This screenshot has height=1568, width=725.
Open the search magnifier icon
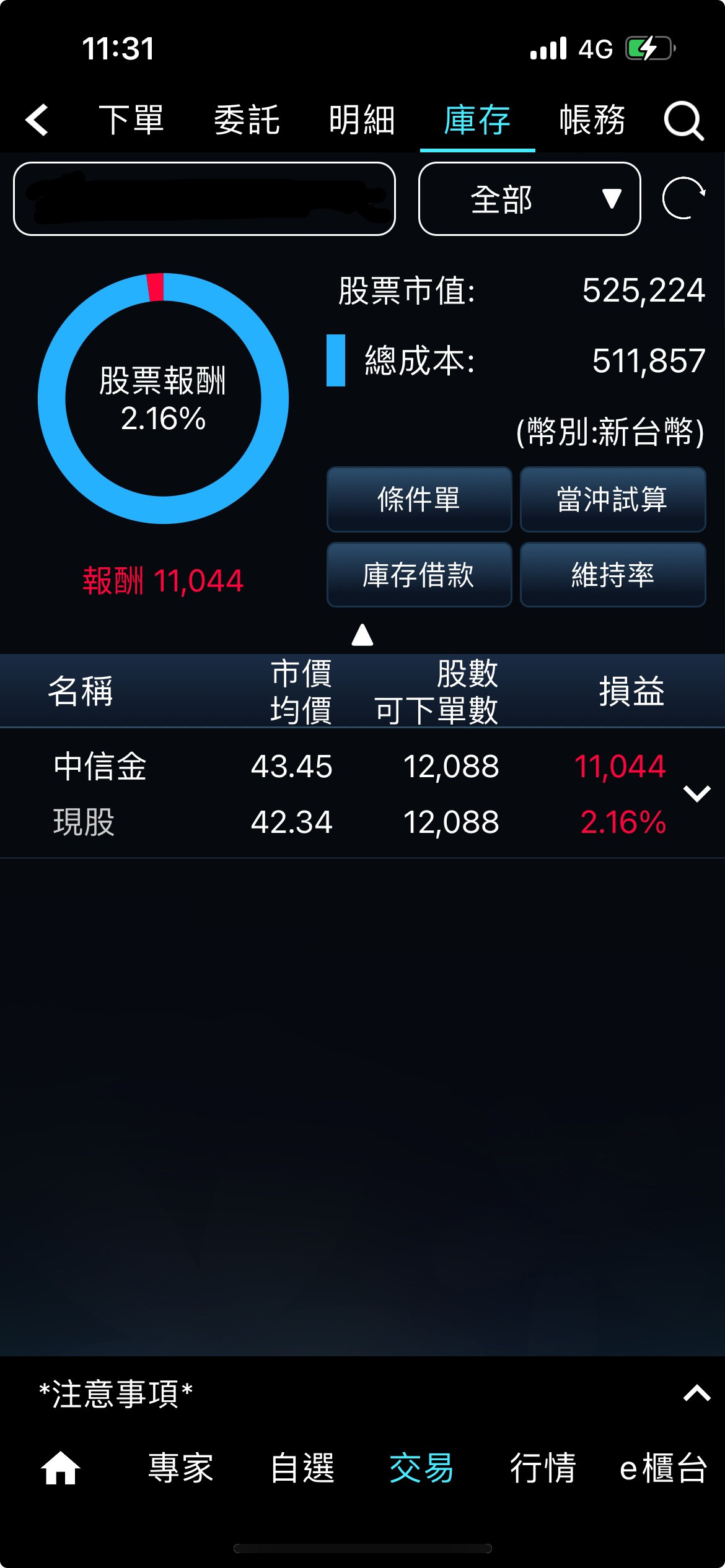(x=683, y=121)
